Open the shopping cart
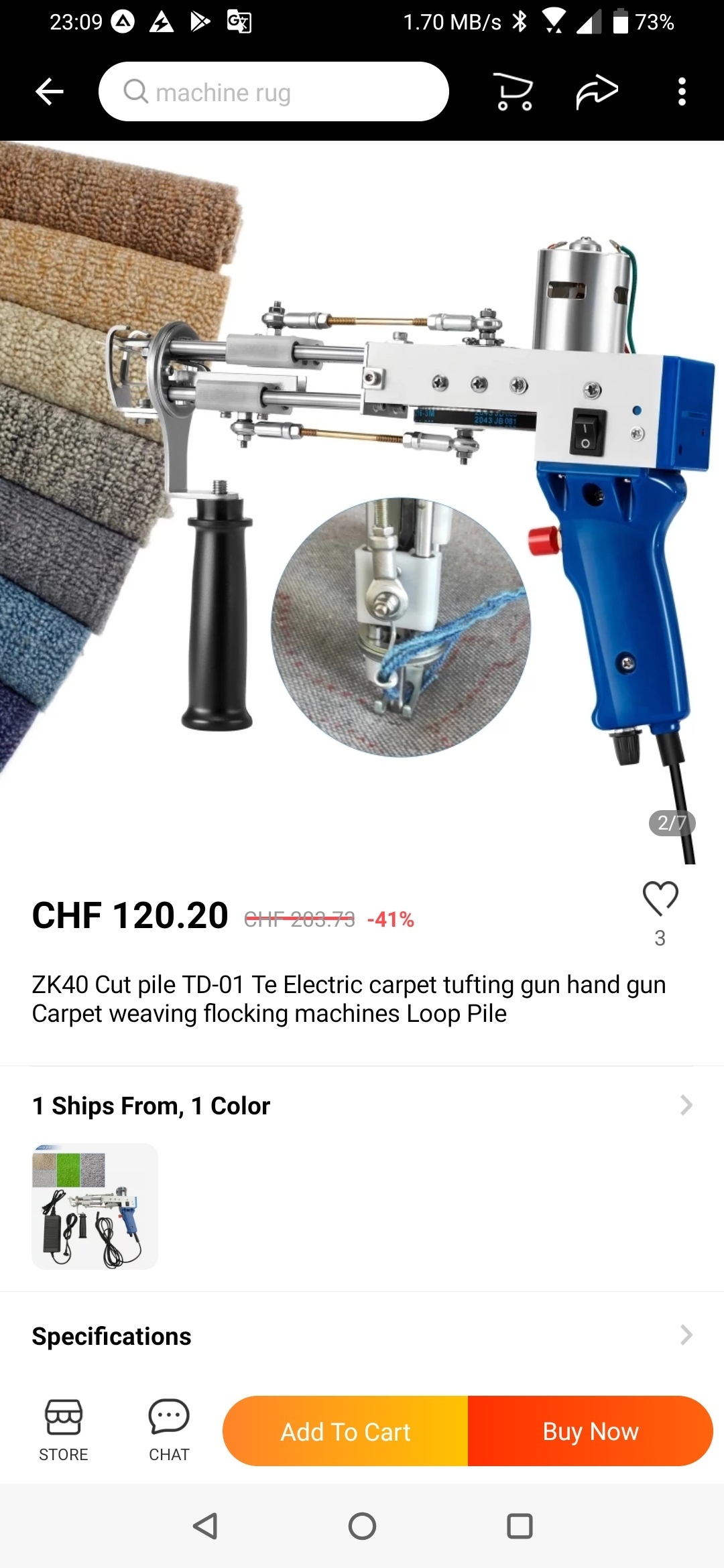This screenshot has height=1568, width=724. pyautogui.click(x=514, y=92)
